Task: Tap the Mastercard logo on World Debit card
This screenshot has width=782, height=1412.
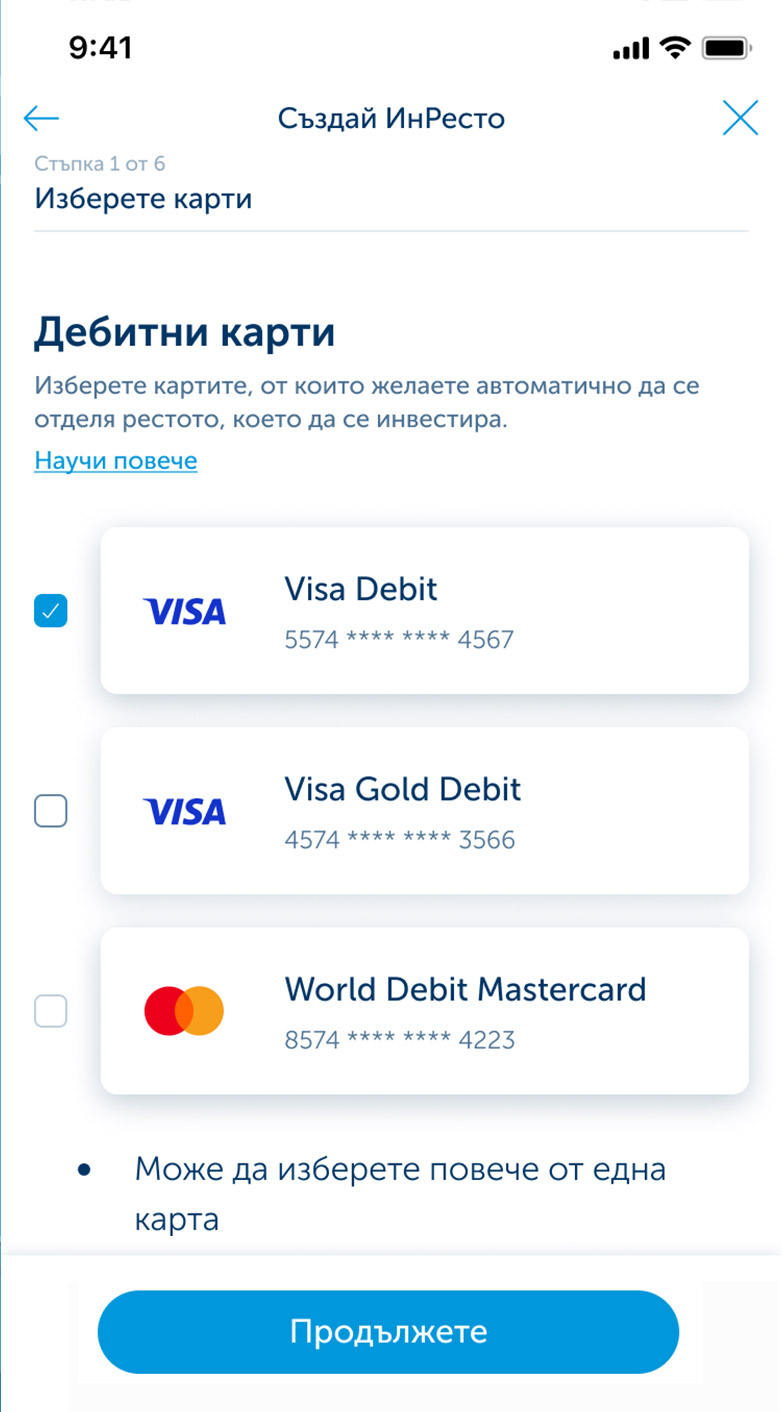Action: [184, 1011]
